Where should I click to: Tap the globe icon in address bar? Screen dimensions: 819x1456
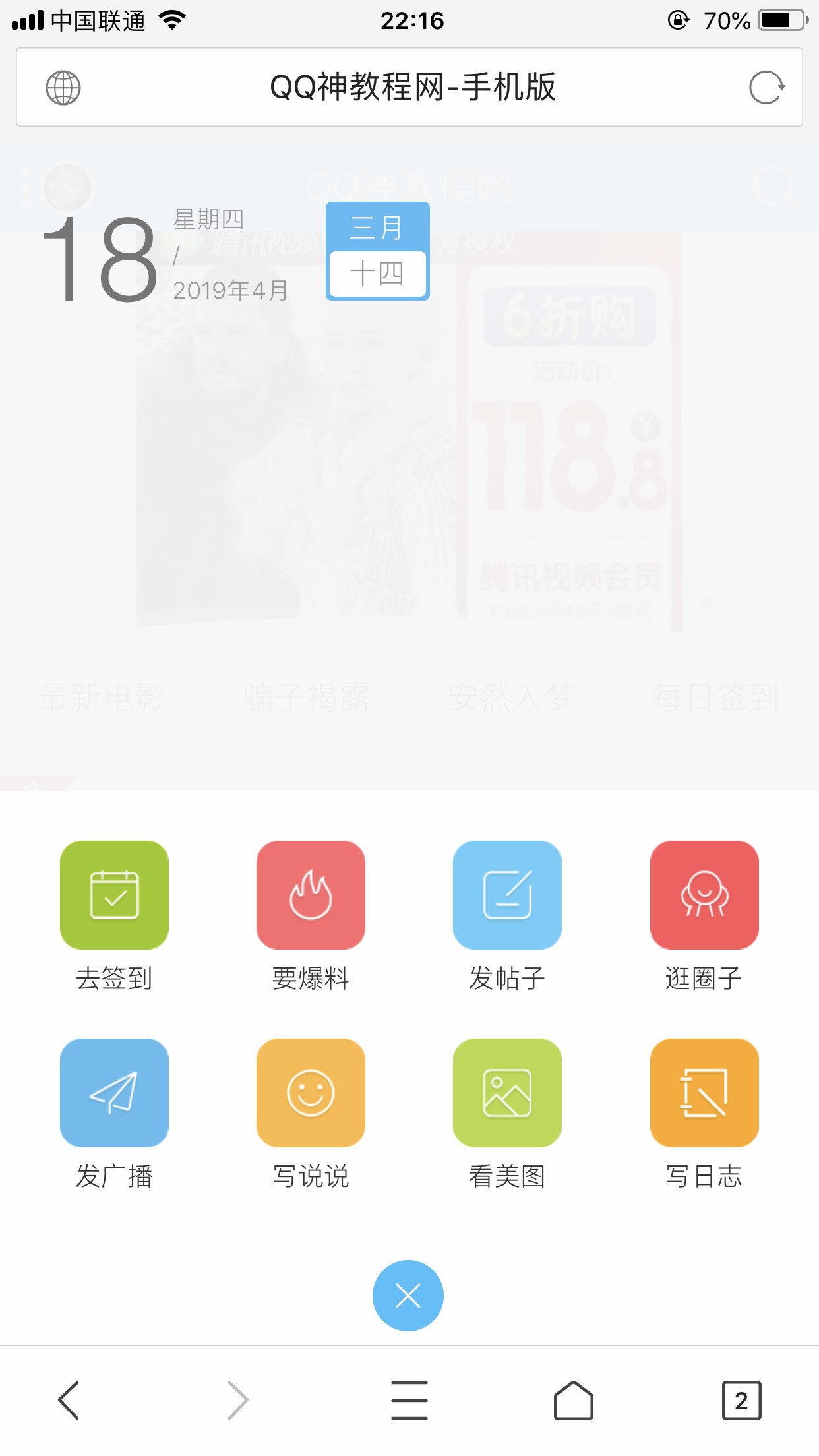(x=63, y=87)
